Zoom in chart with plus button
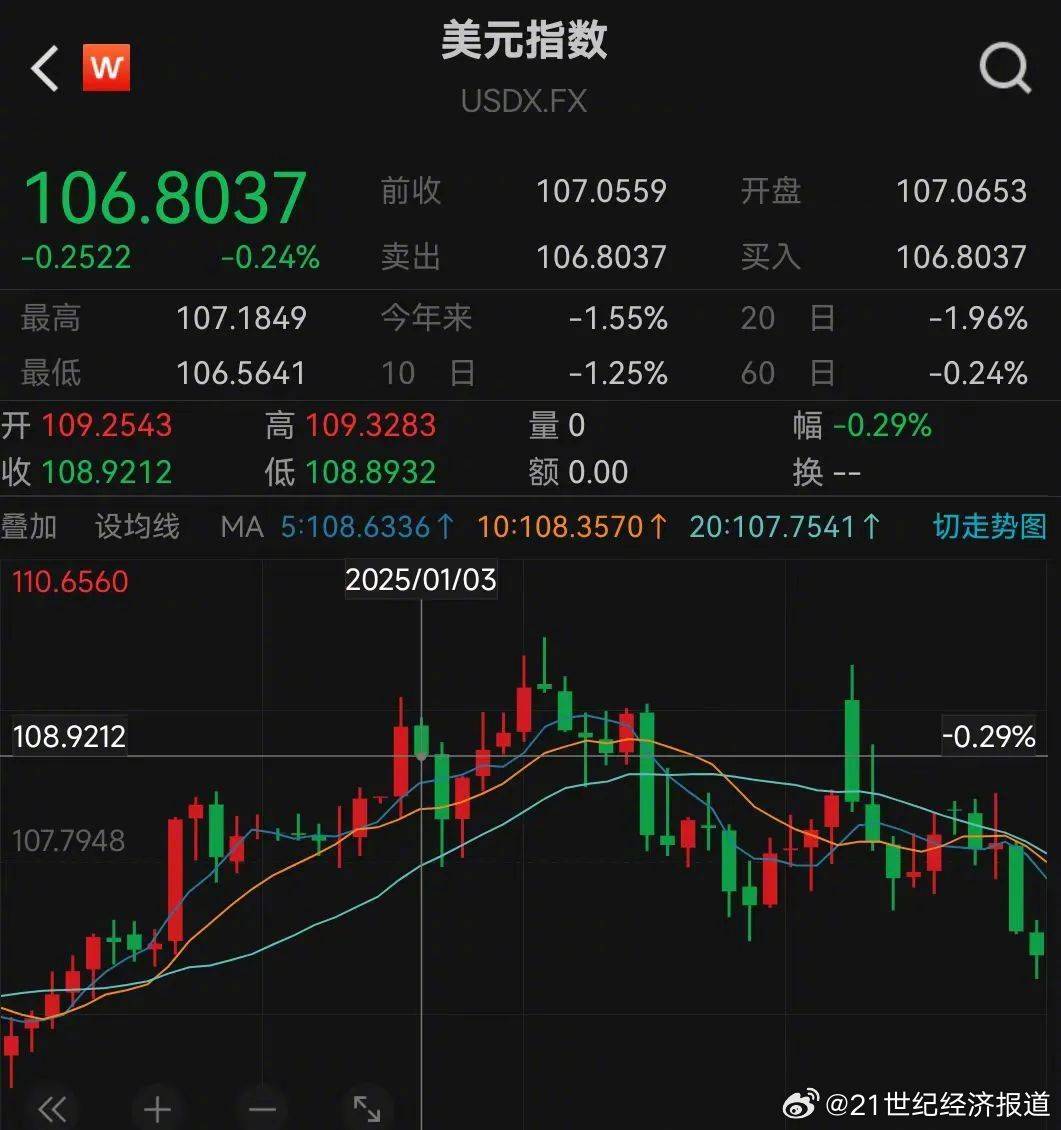Screen dimensions: 1061x1130 click(157, 1108)
